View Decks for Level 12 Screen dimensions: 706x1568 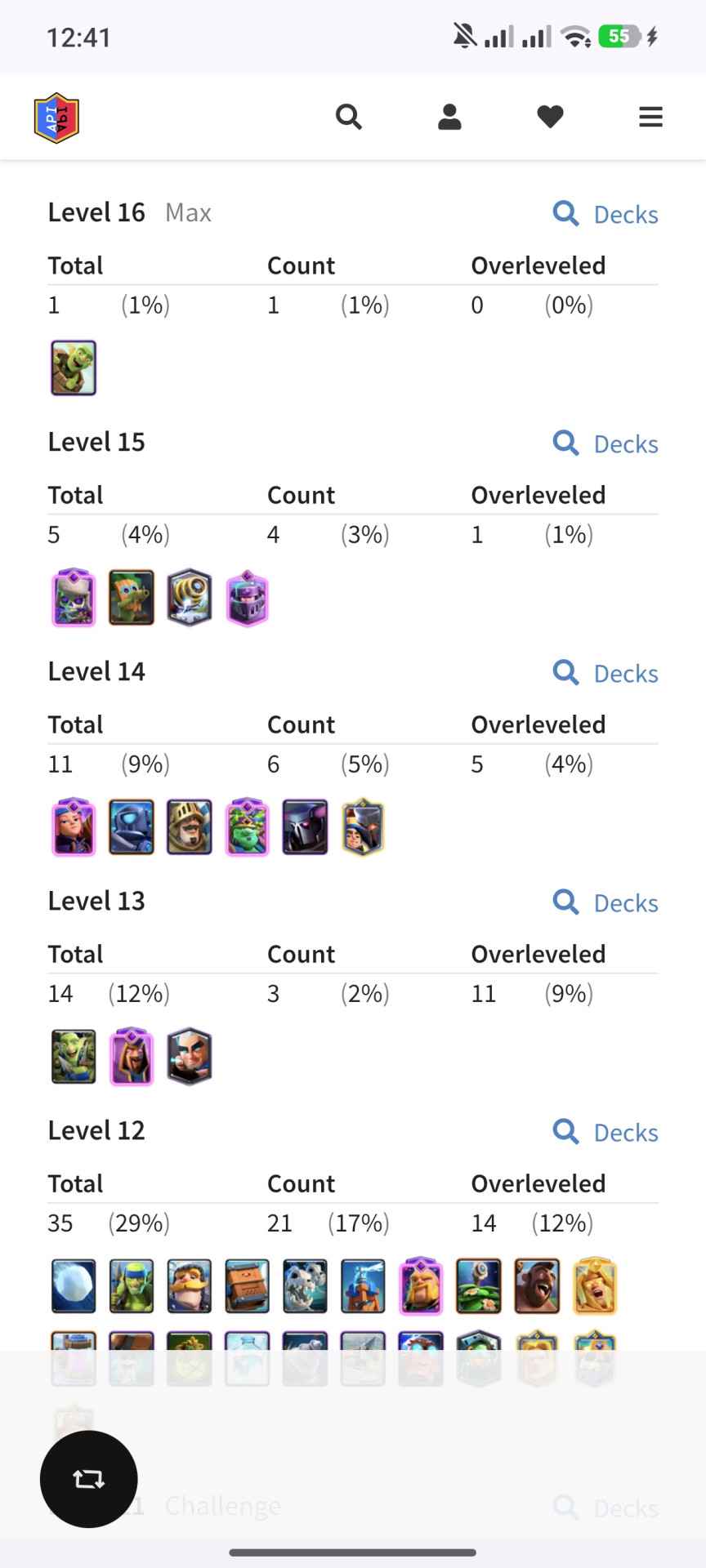click(x=605, y=1132)
